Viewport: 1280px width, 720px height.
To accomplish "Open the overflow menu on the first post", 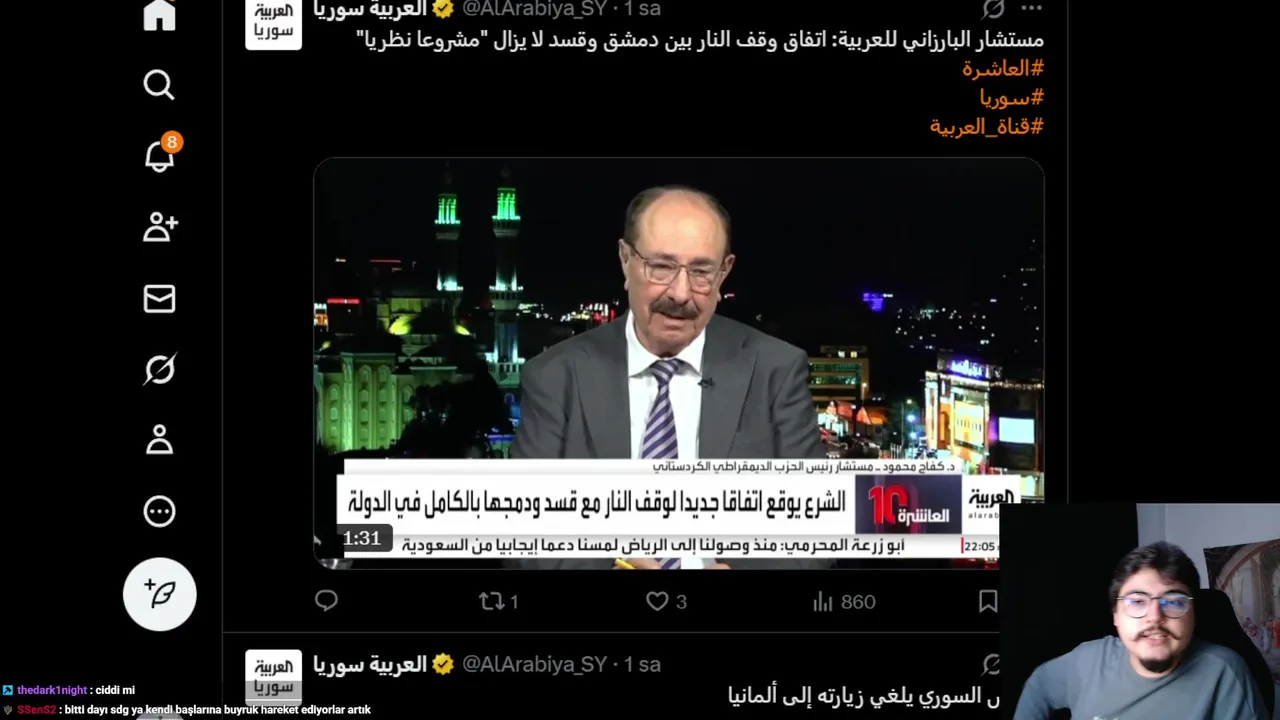I will click(1031, 8).
